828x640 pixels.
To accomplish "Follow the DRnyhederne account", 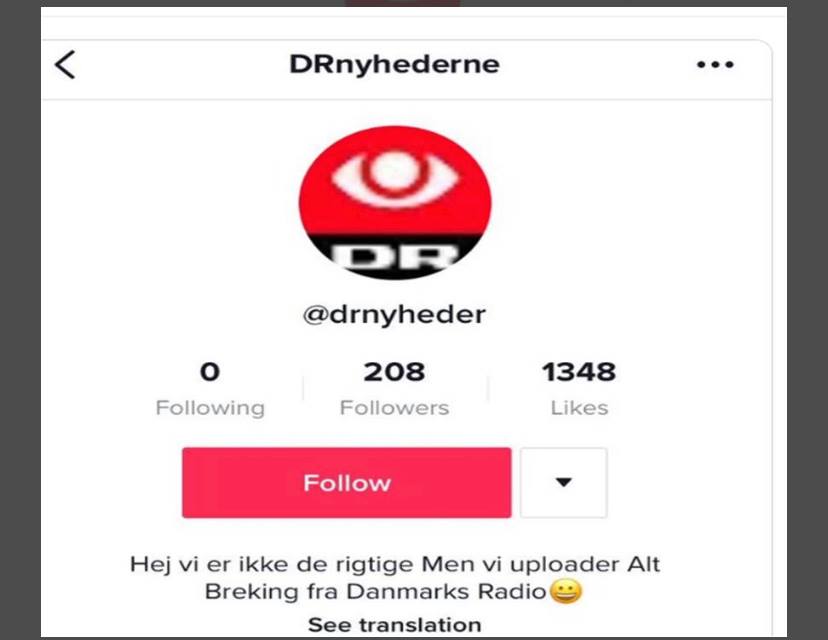I will click(x=346, y=483).
